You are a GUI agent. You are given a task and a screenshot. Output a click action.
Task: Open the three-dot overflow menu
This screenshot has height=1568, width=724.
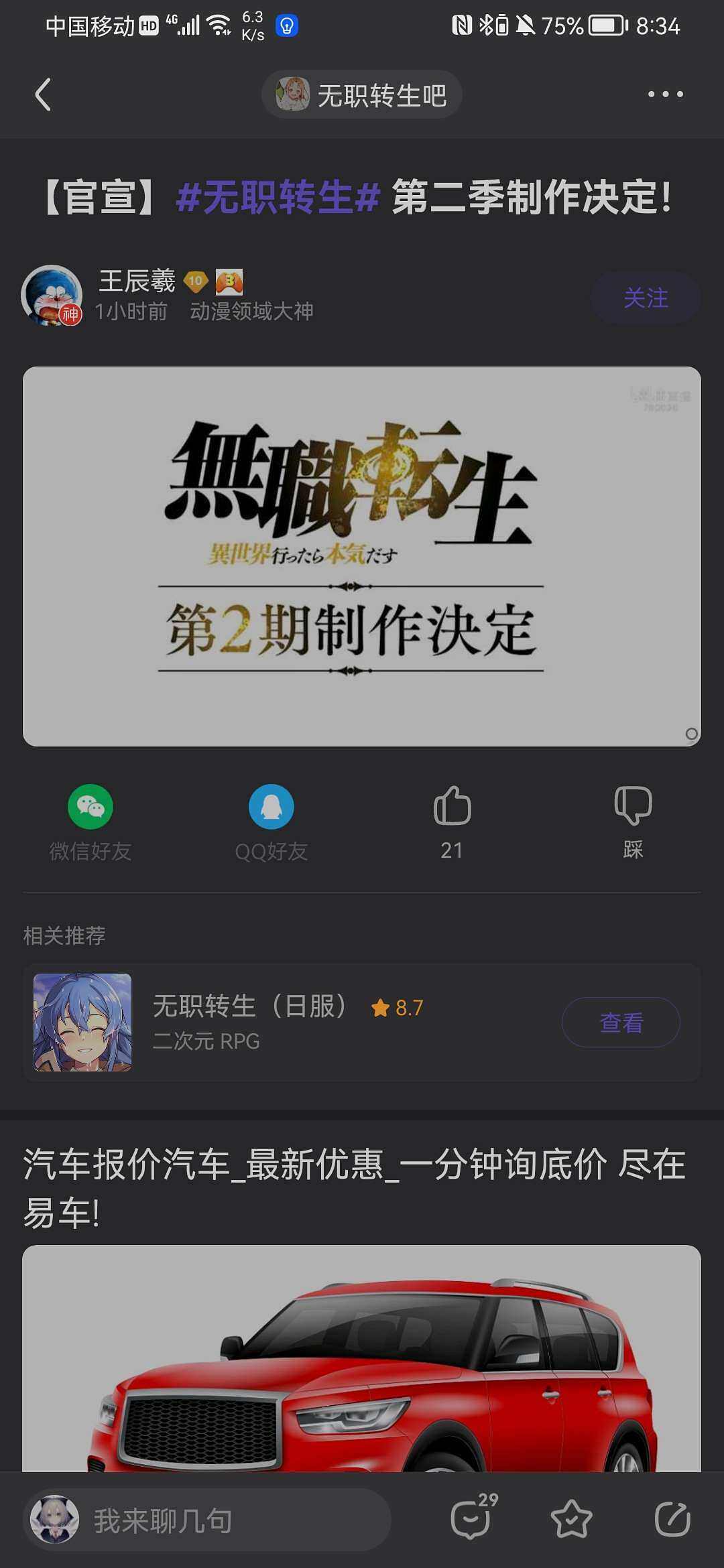pyautogui.click(x=665, y=94)
